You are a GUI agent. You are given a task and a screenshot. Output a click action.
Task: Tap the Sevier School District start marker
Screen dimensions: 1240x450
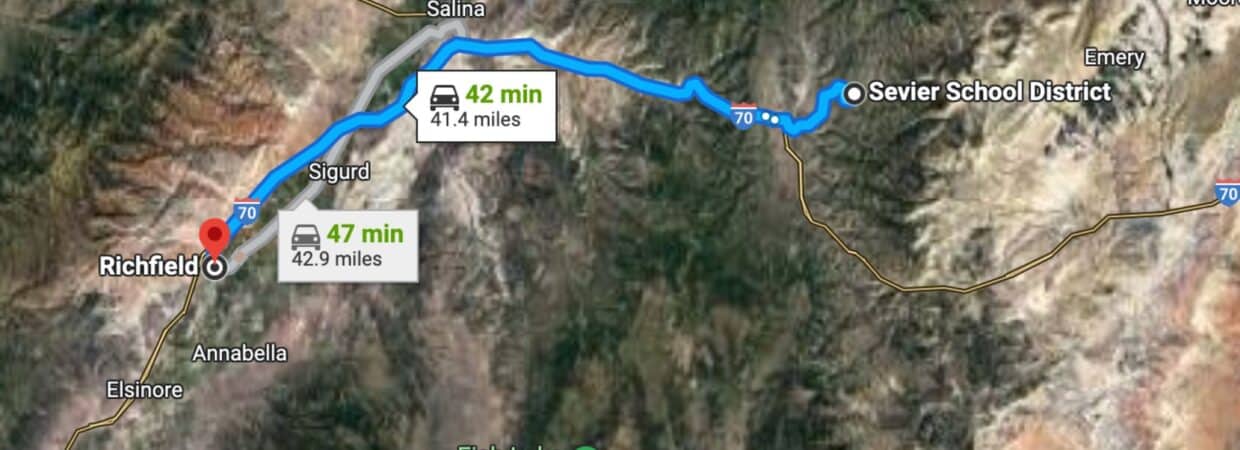click(x=854, y=94)
